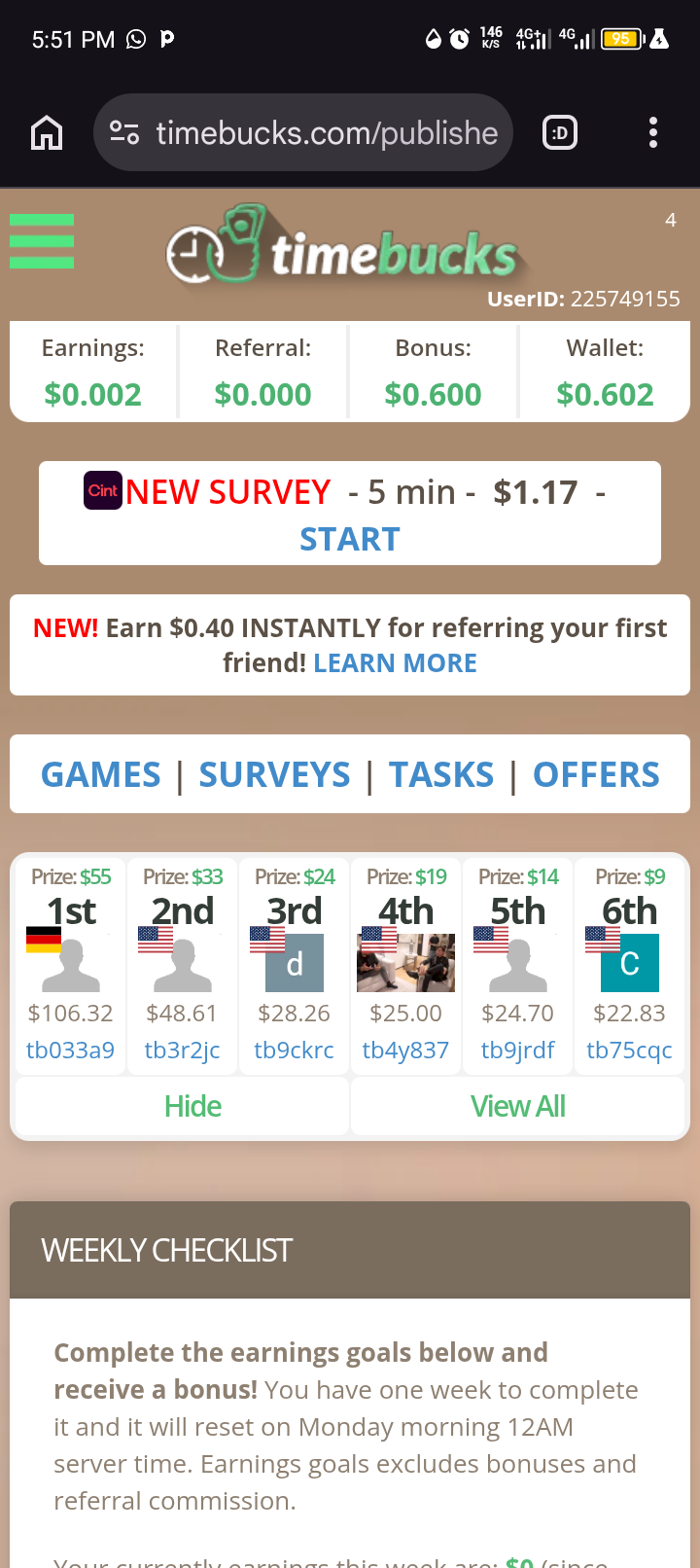Open the referral LEARN MORE link

(395, 663)
